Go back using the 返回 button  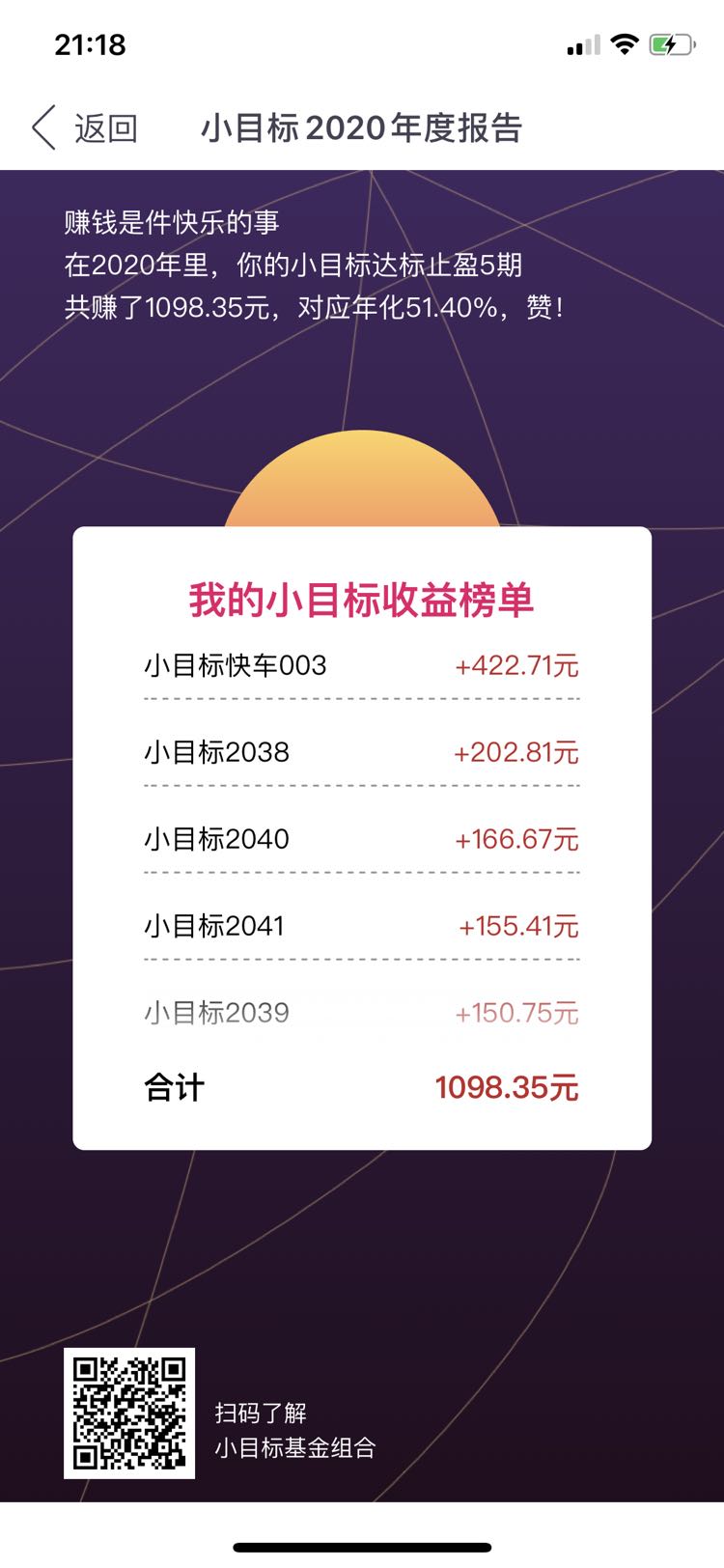[85, 127]
